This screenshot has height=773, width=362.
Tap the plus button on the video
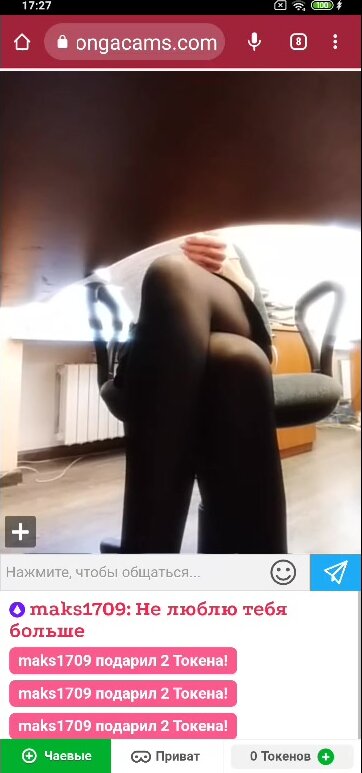pyautogui.click(x=20, y=532)
